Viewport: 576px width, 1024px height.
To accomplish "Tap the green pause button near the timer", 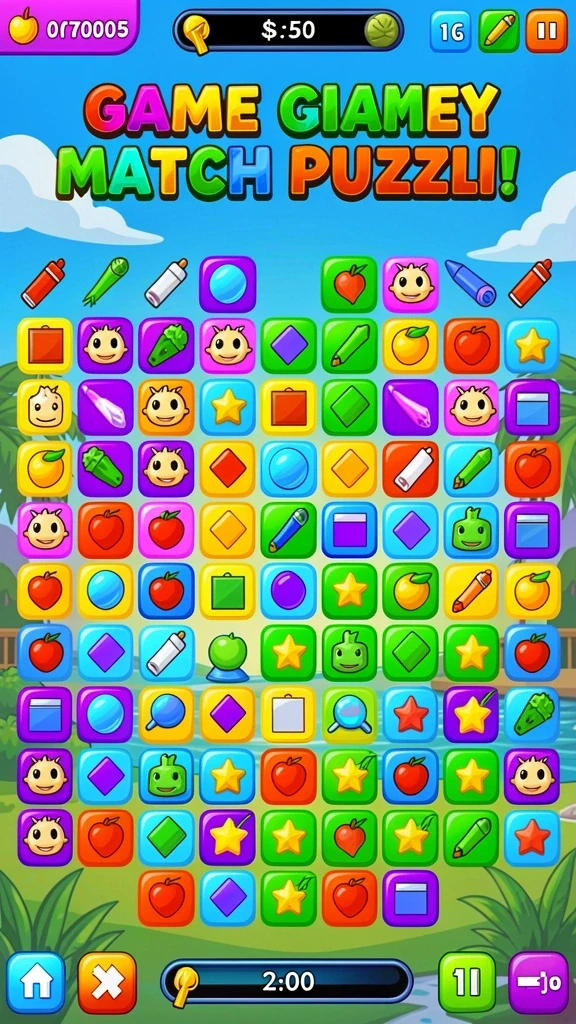I will (467, 982).
